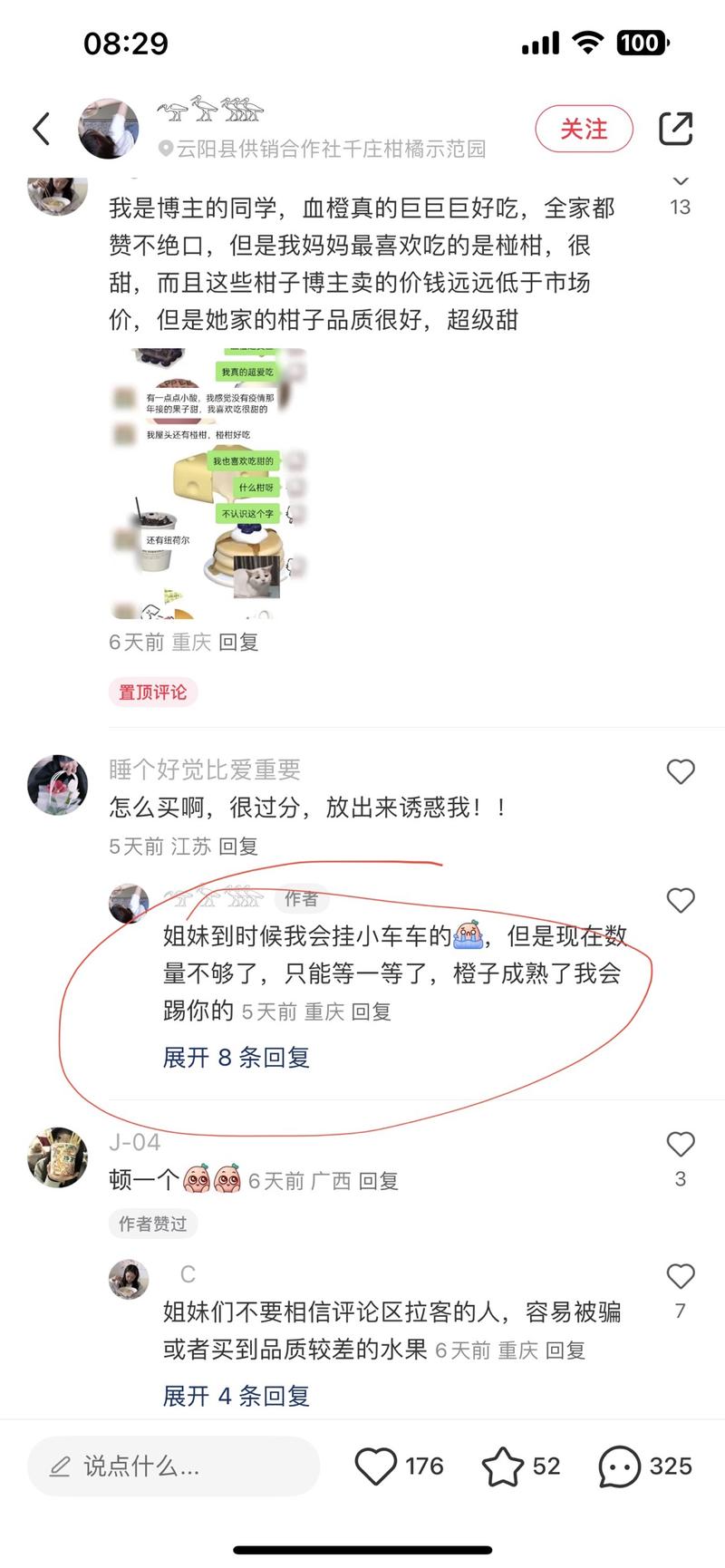Like C's warning comment
The width and height of the screenshot is (725, 1568).
coord(680,1276)
